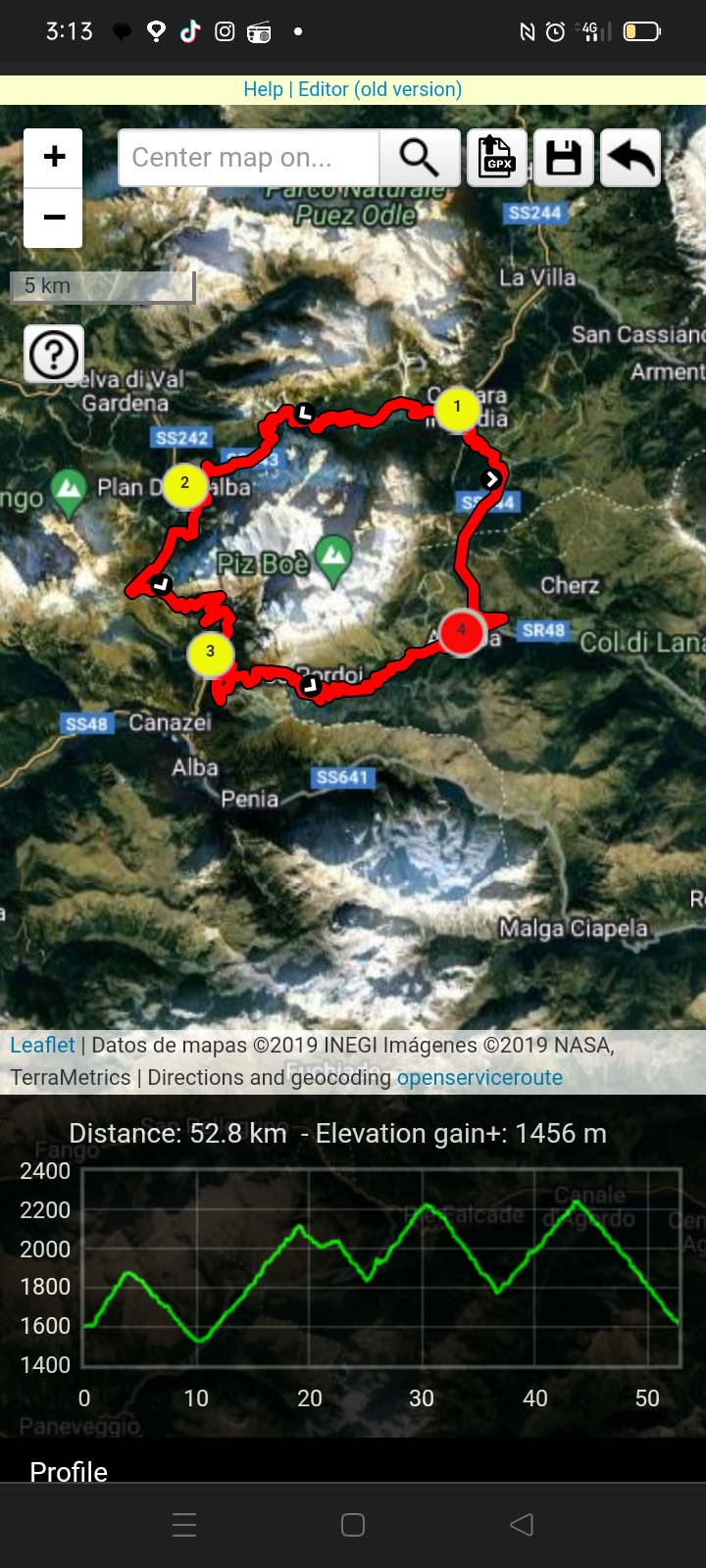Open Editor (old version) link
This screenshot has height=1568, width=706.
[379, 89]
